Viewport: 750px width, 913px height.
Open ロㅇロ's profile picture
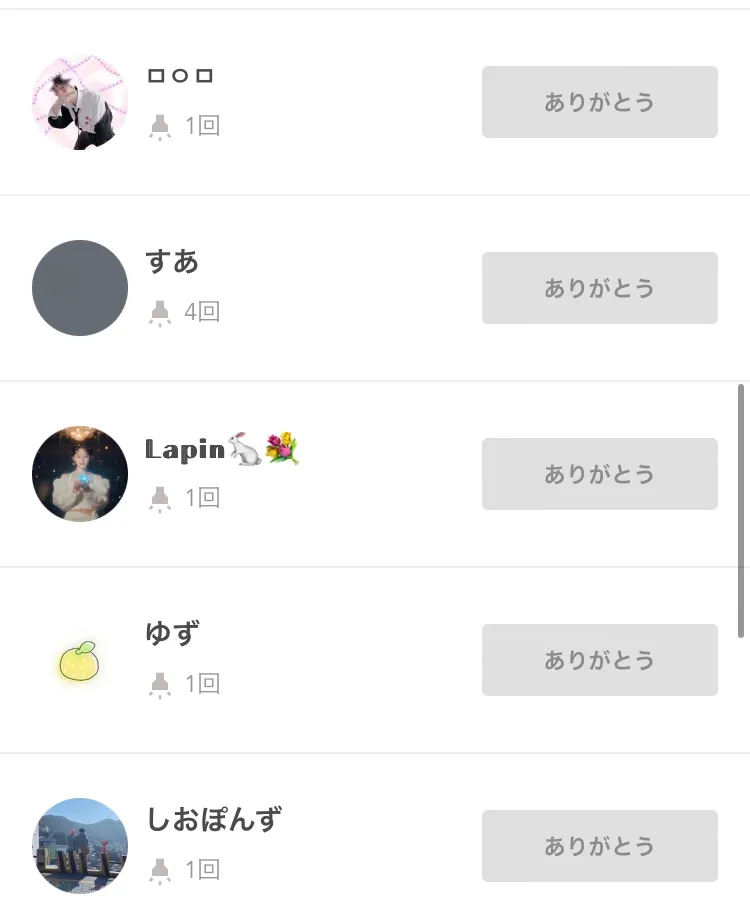point(80,102)
